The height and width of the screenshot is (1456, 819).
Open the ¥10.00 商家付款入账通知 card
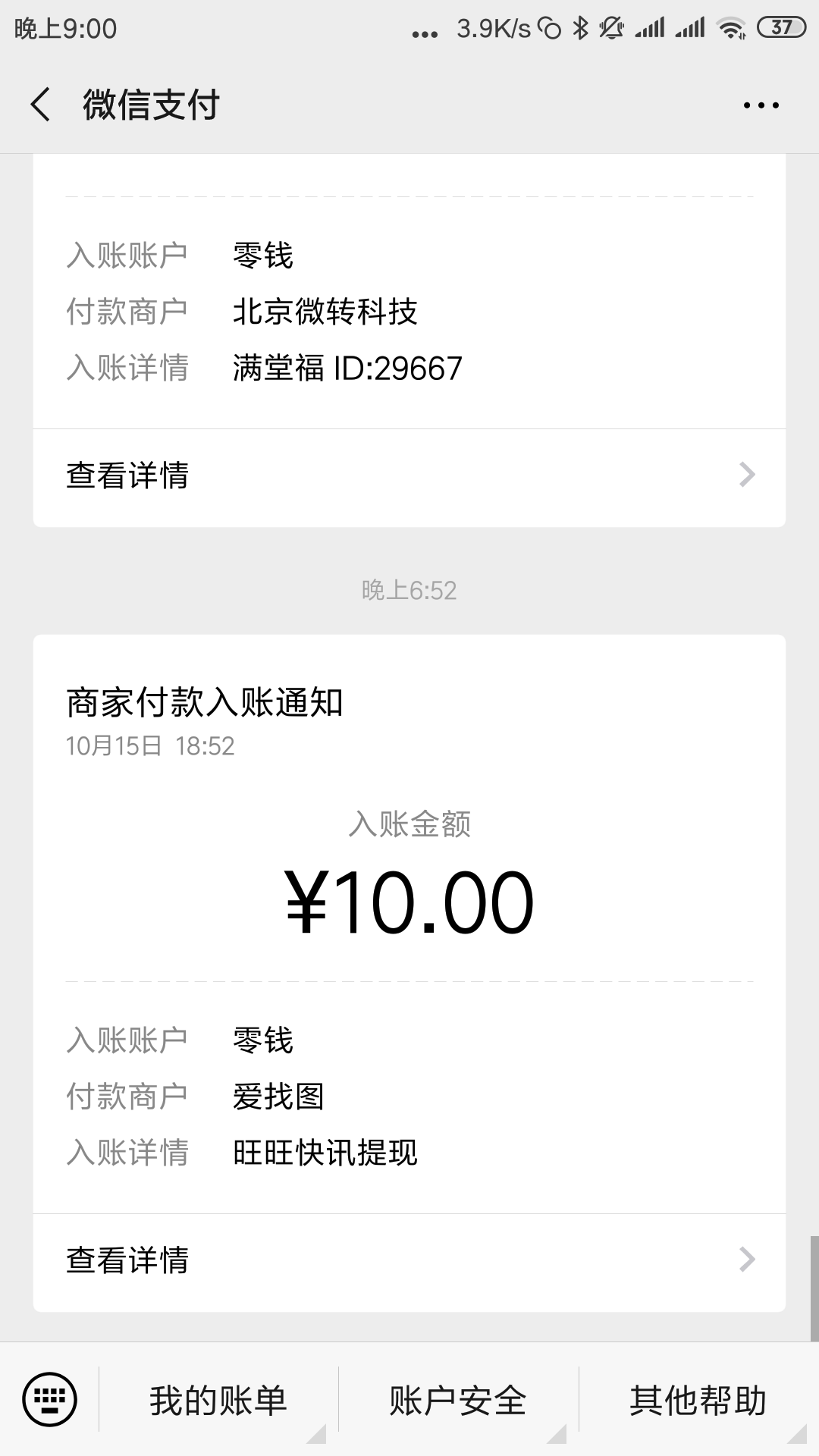[x=409, y=924]
